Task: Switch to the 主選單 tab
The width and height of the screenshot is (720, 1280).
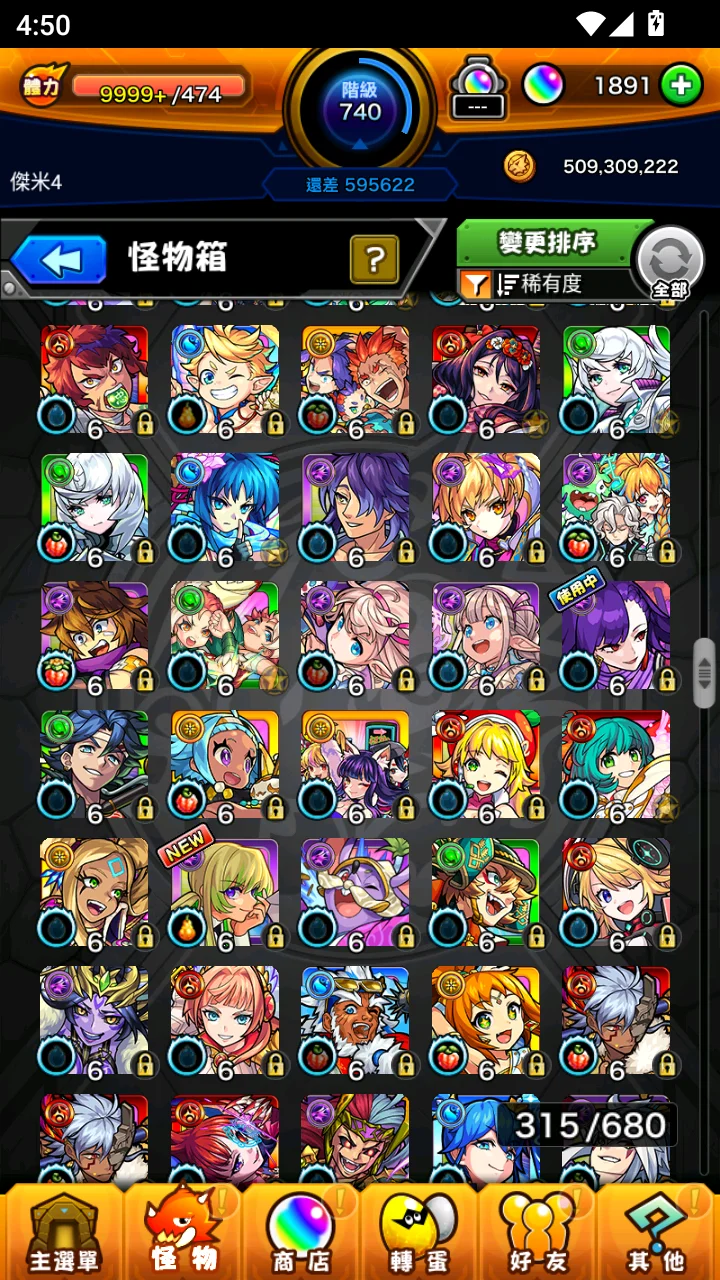Action: [x=62, y=1232]
